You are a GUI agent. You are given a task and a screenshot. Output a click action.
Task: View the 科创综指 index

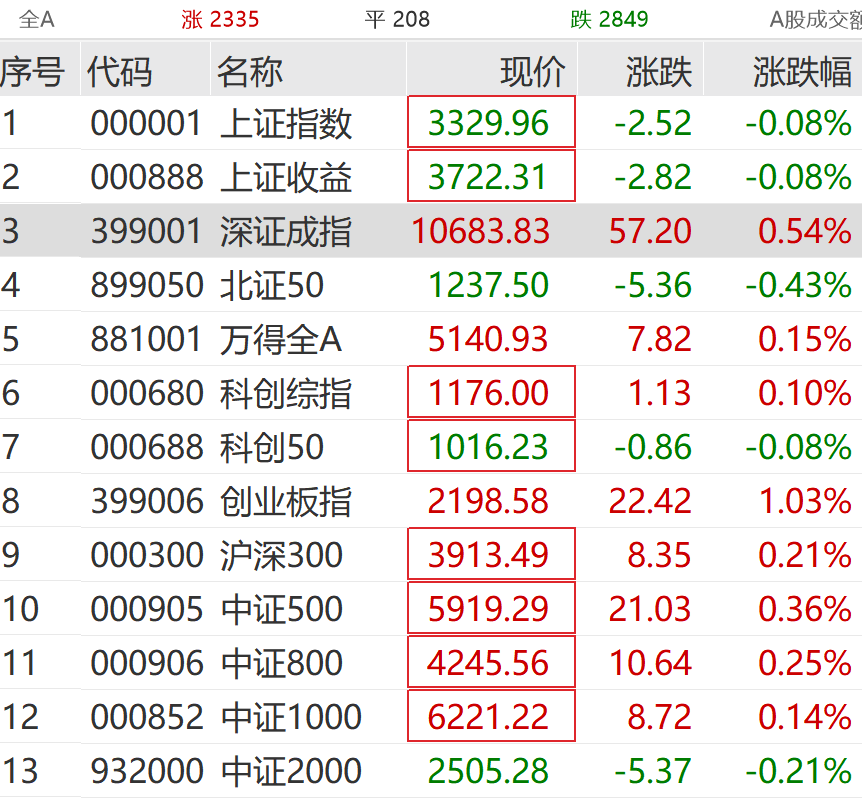coord(286,393)
